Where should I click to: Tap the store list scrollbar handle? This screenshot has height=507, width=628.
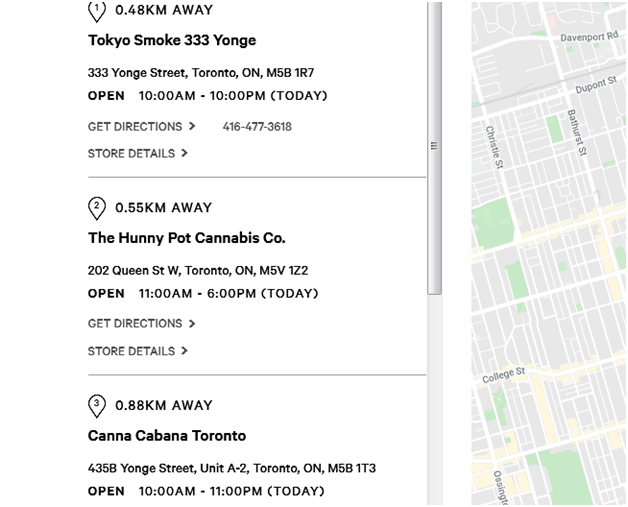click(434, 146)
